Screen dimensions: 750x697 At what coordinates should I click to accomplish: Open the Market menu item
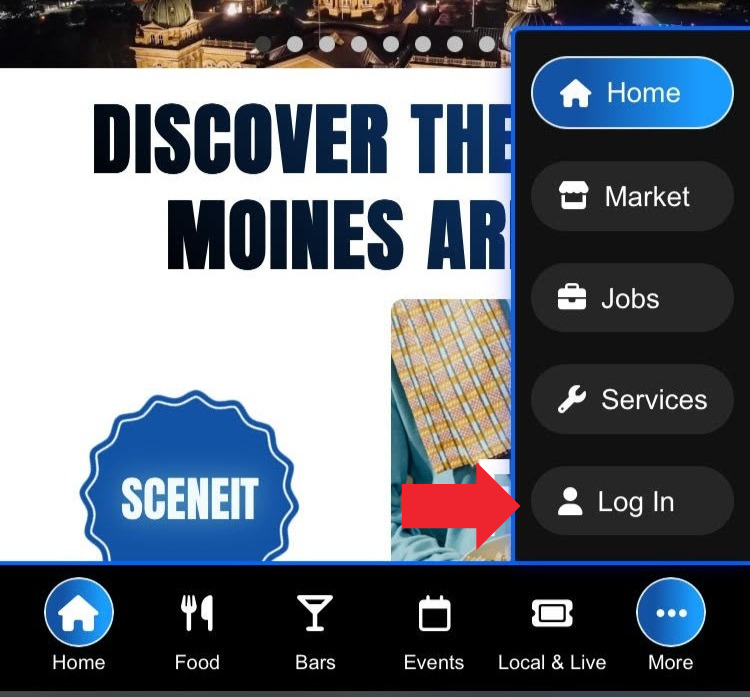click(x=632, y=196)
